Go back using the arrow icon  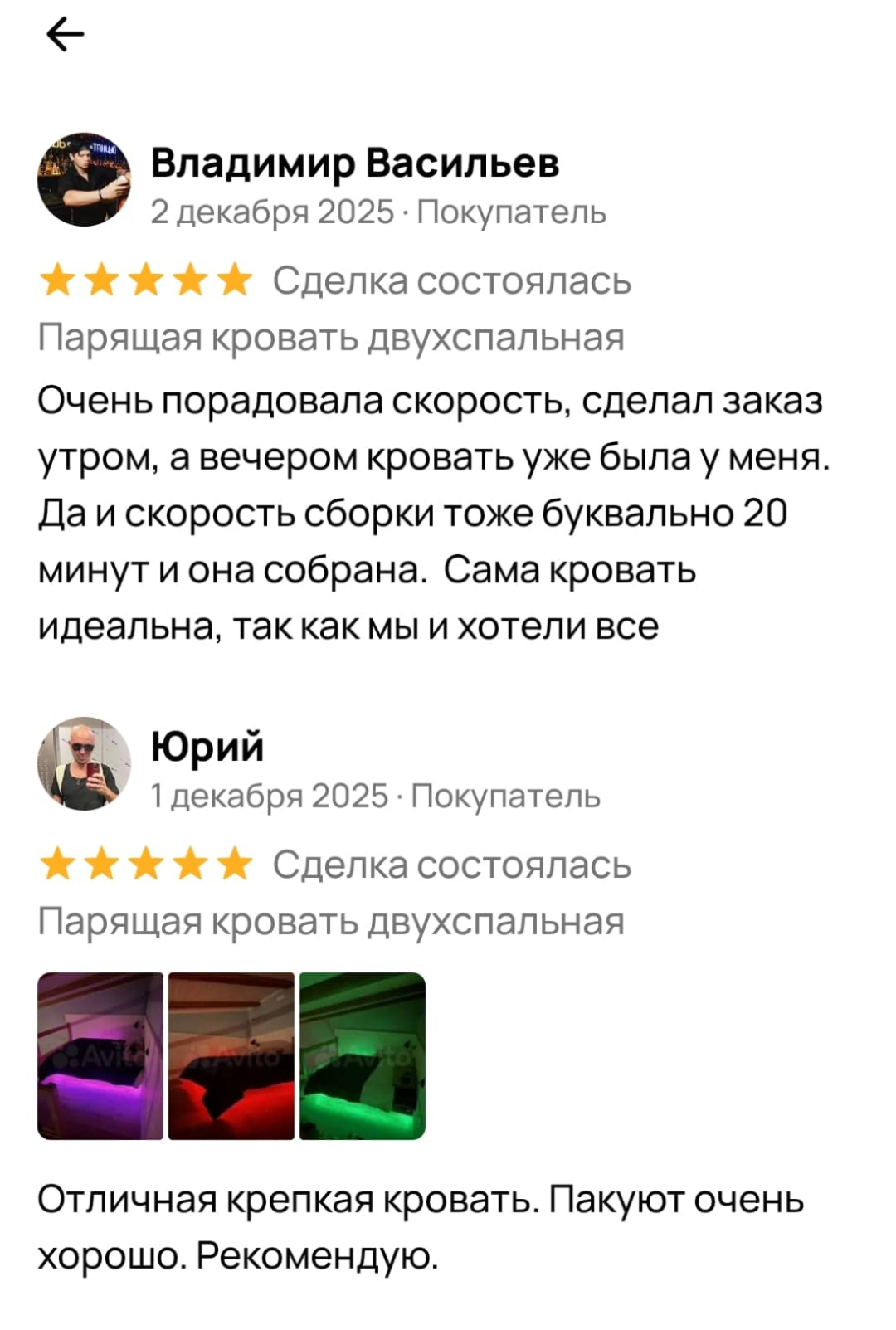[65, 35]
